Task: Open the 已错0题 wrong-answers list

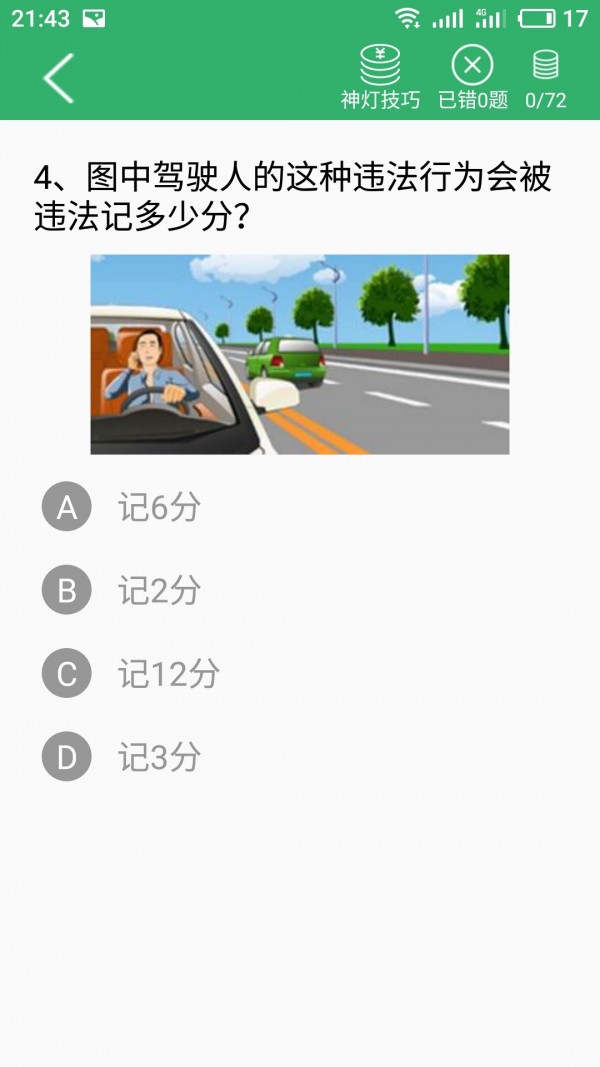Action: pyautogui.click(x=473, y=78)
